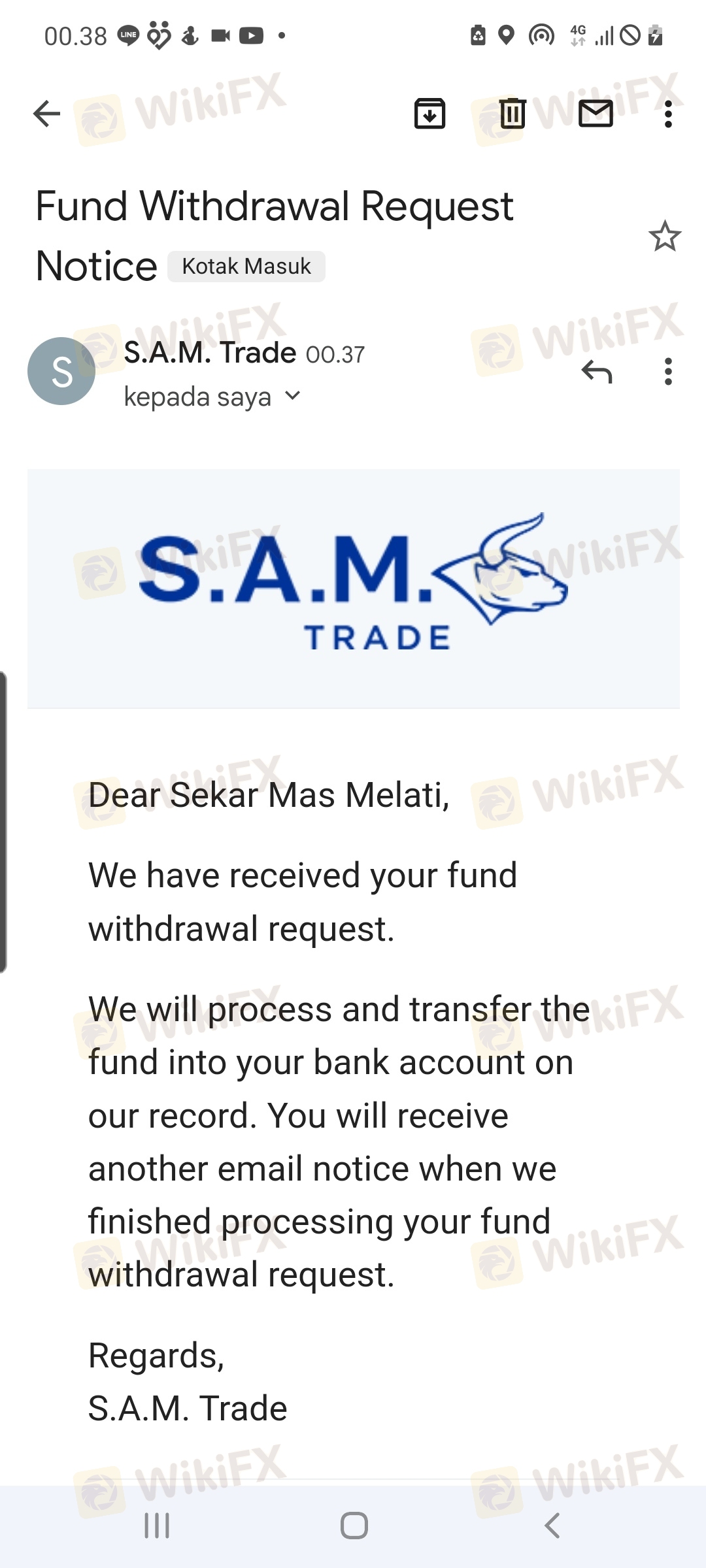Mark this email as unread
This screenshot has width=706, height=1568.
pos(596,114)
